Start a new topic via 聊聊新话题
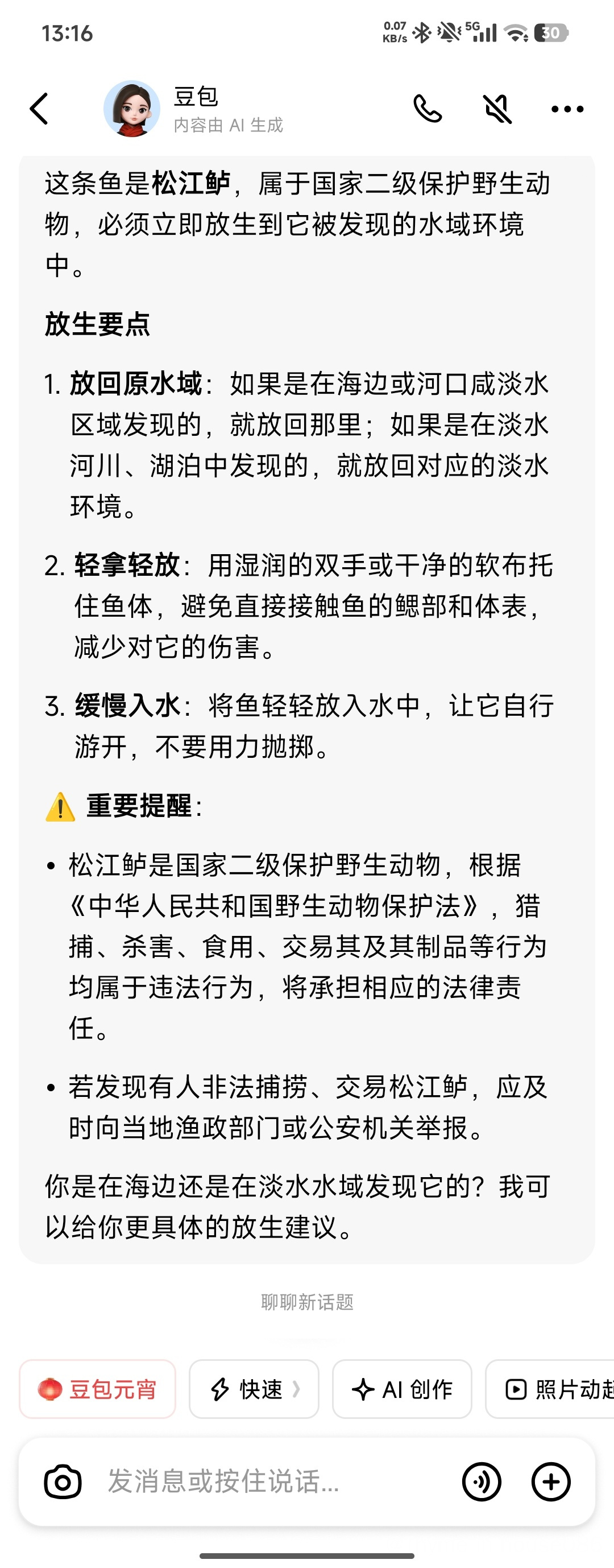The image size is (614, 1568). coord(306,1302)
